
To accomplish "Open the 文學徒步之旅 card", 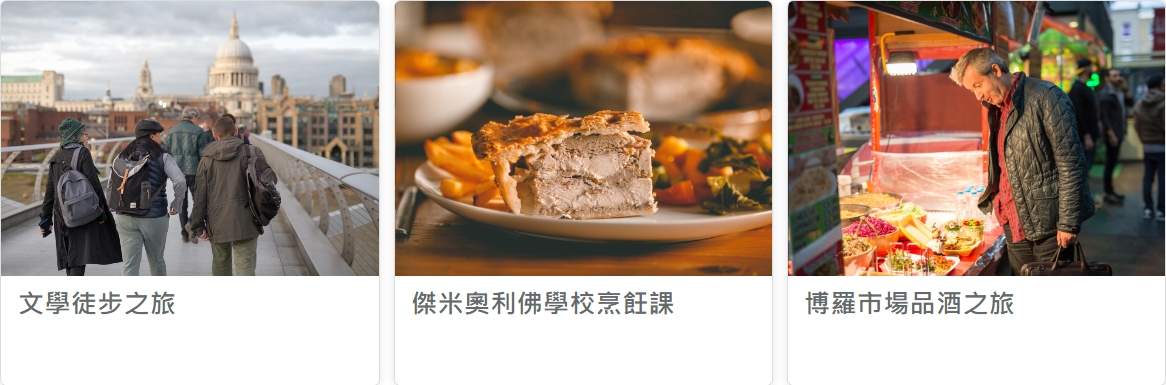I will click(x=190, y=192).
